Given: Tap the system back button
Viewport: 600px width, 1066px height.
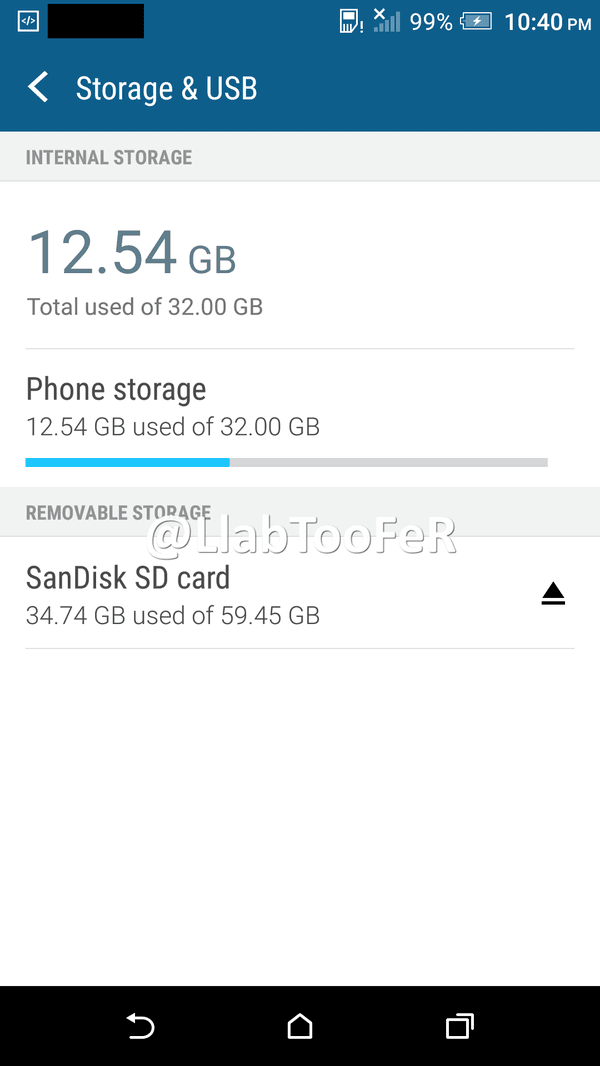Looking at the screenshot, I should pyautogui.click(x=141, y=1026).
